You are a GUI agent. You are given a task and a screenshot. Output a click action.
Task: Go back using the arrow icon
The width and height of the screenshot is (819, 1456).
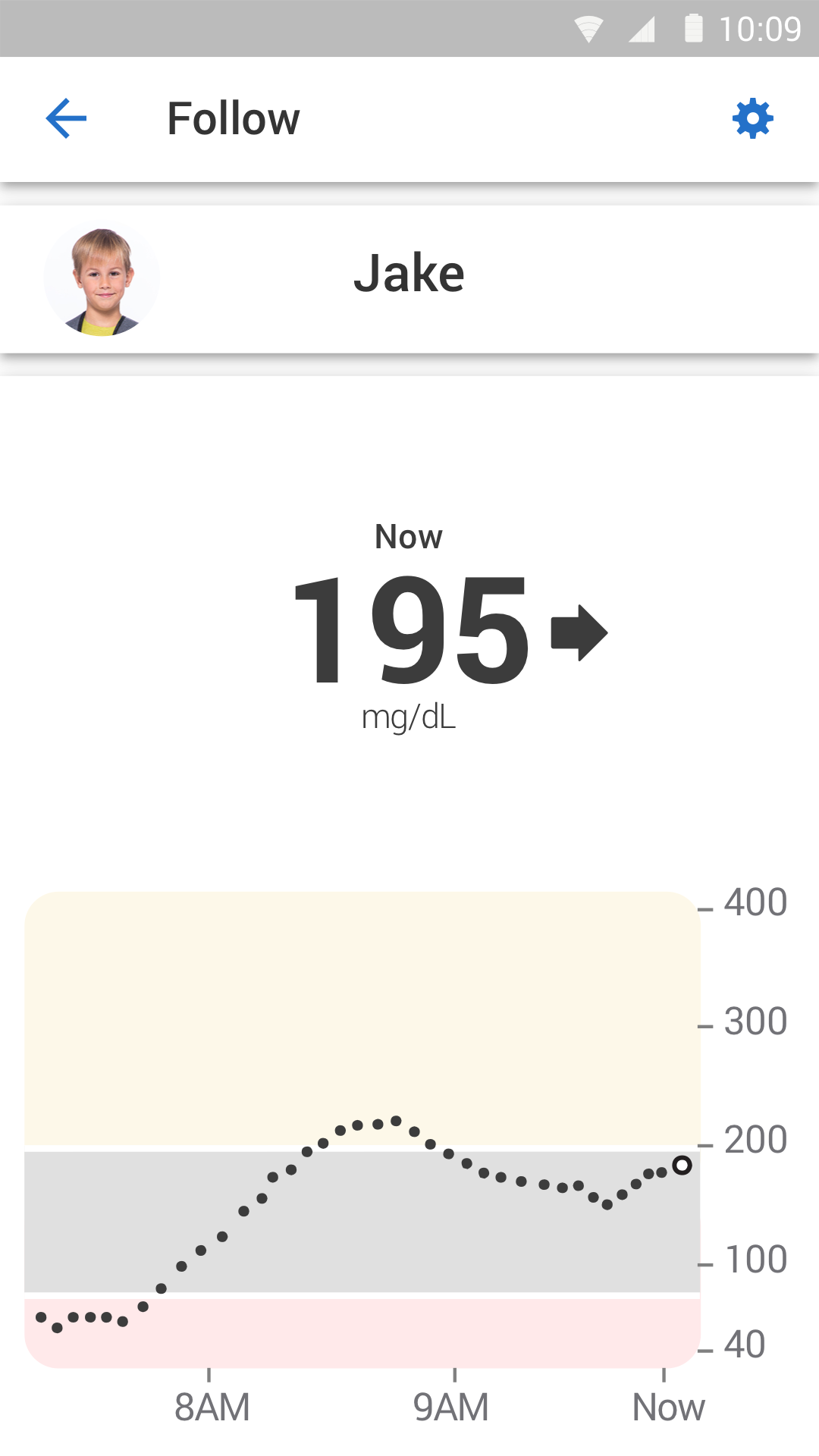point(67,119)
